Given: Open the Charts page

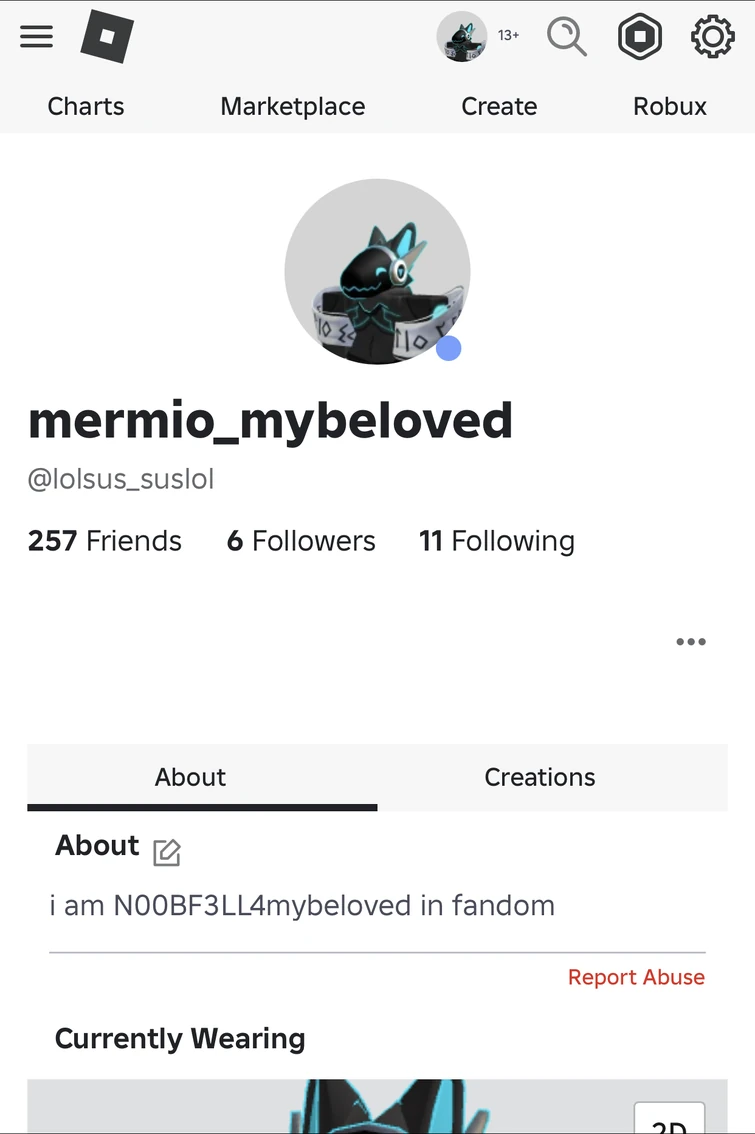Looking at the screenshot, I should point(85,106).
